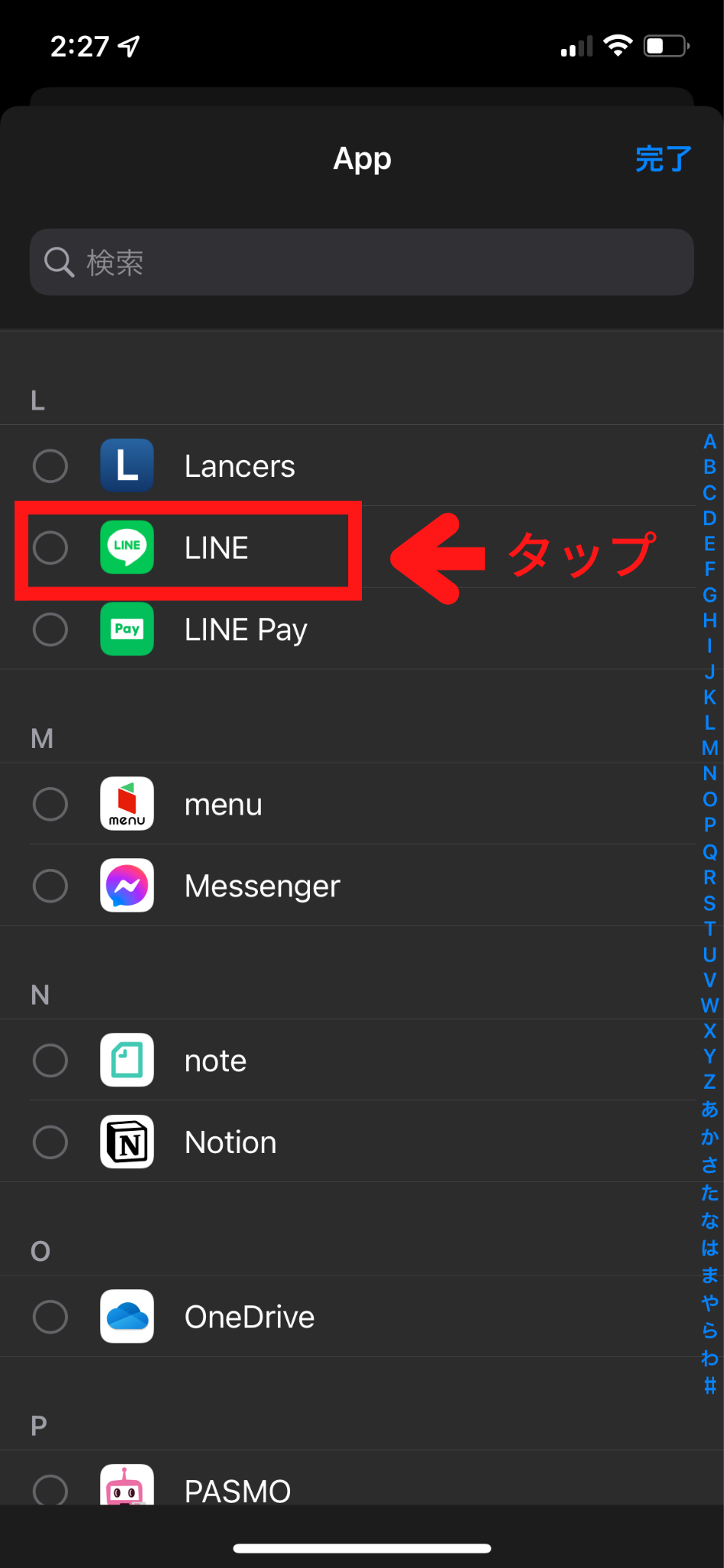This screenshot has height=1568, width=724.
Task: Choose Messenger from the app list
Action: pyautogui.click(x=362, y=886)
